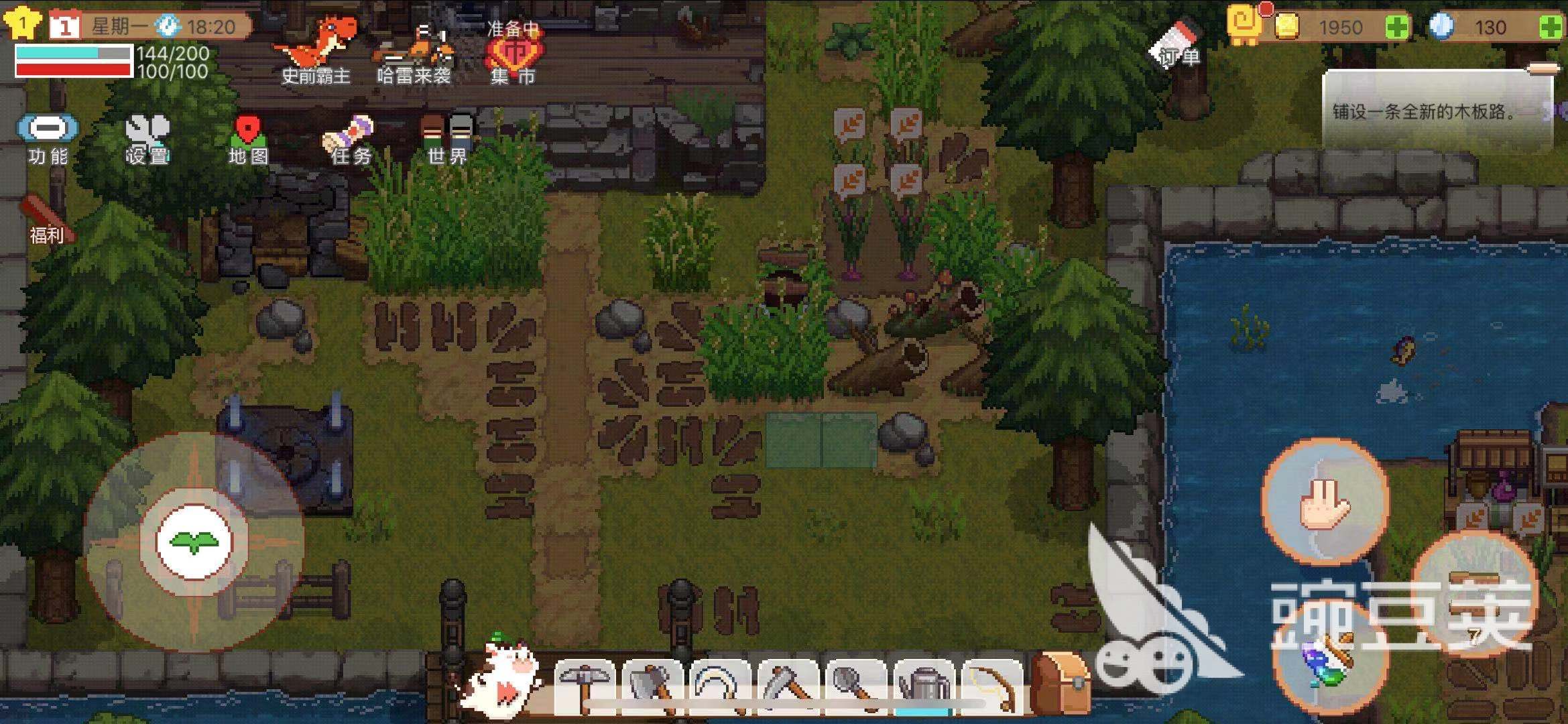Viewport: 1568px width, 724px height.
Task: Open the 史前霸主 event
Action: 316,50
